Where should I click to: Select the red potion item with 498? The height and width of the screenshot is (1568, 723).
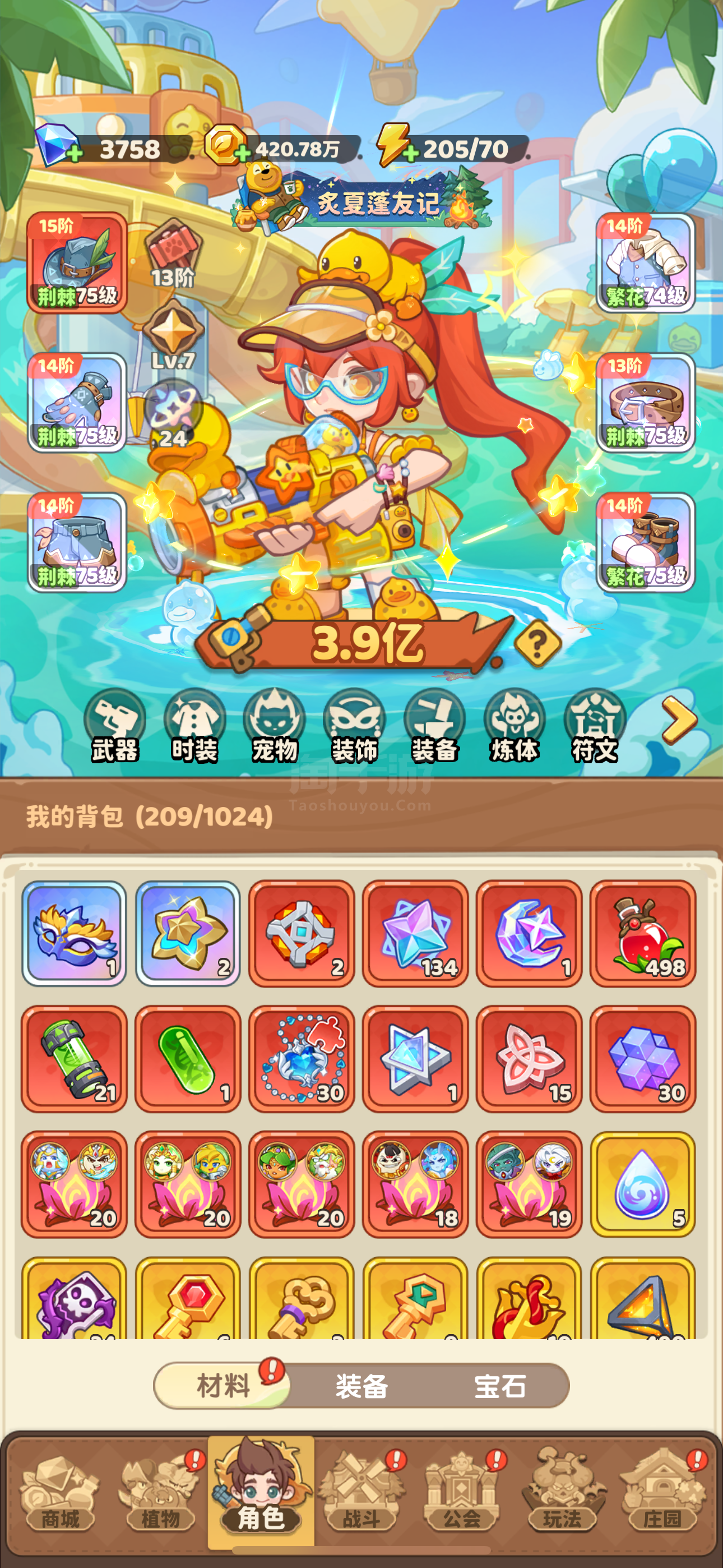pos(643,933)
